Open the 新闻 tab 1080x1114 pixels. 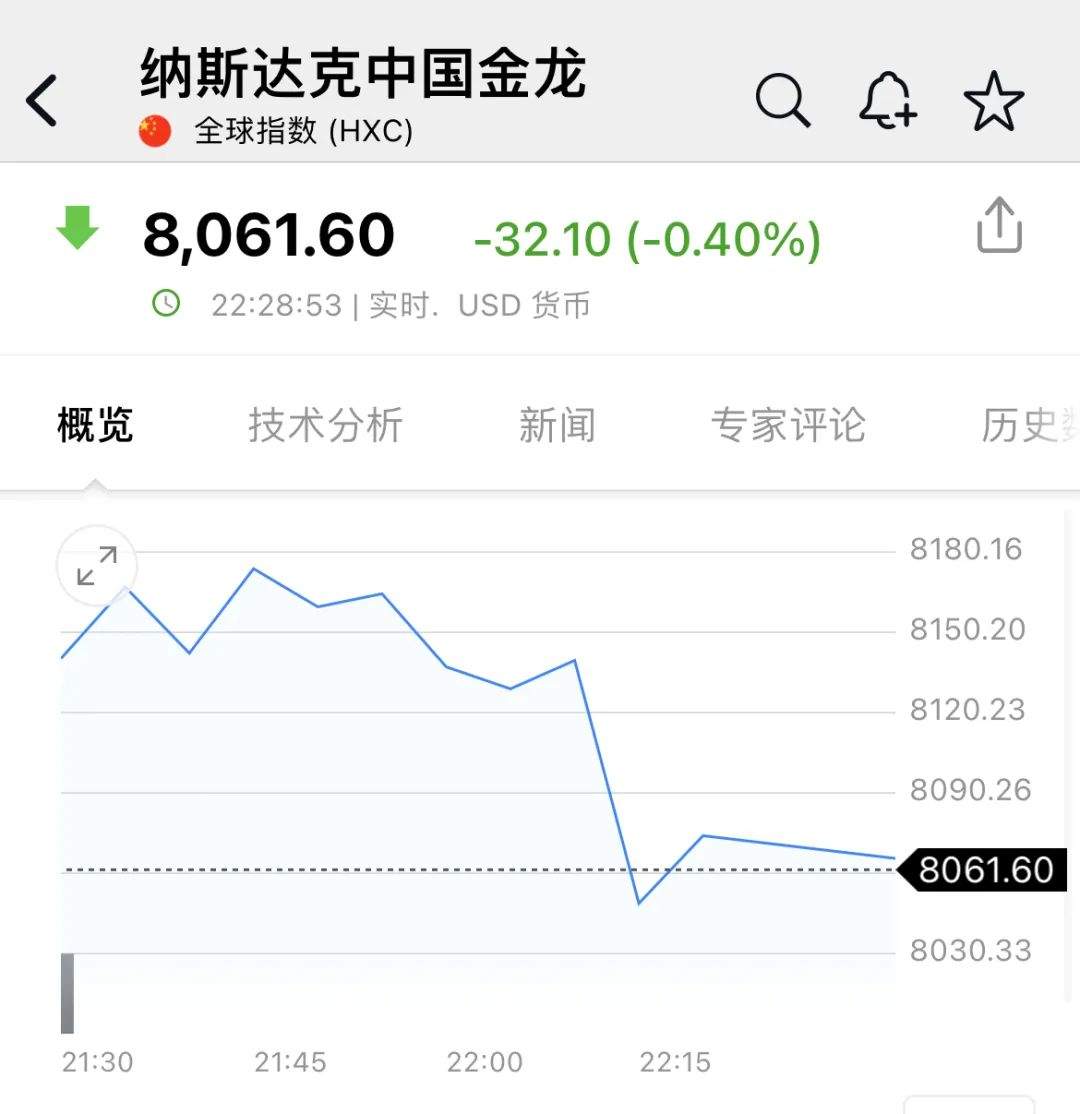coord(557,425)
